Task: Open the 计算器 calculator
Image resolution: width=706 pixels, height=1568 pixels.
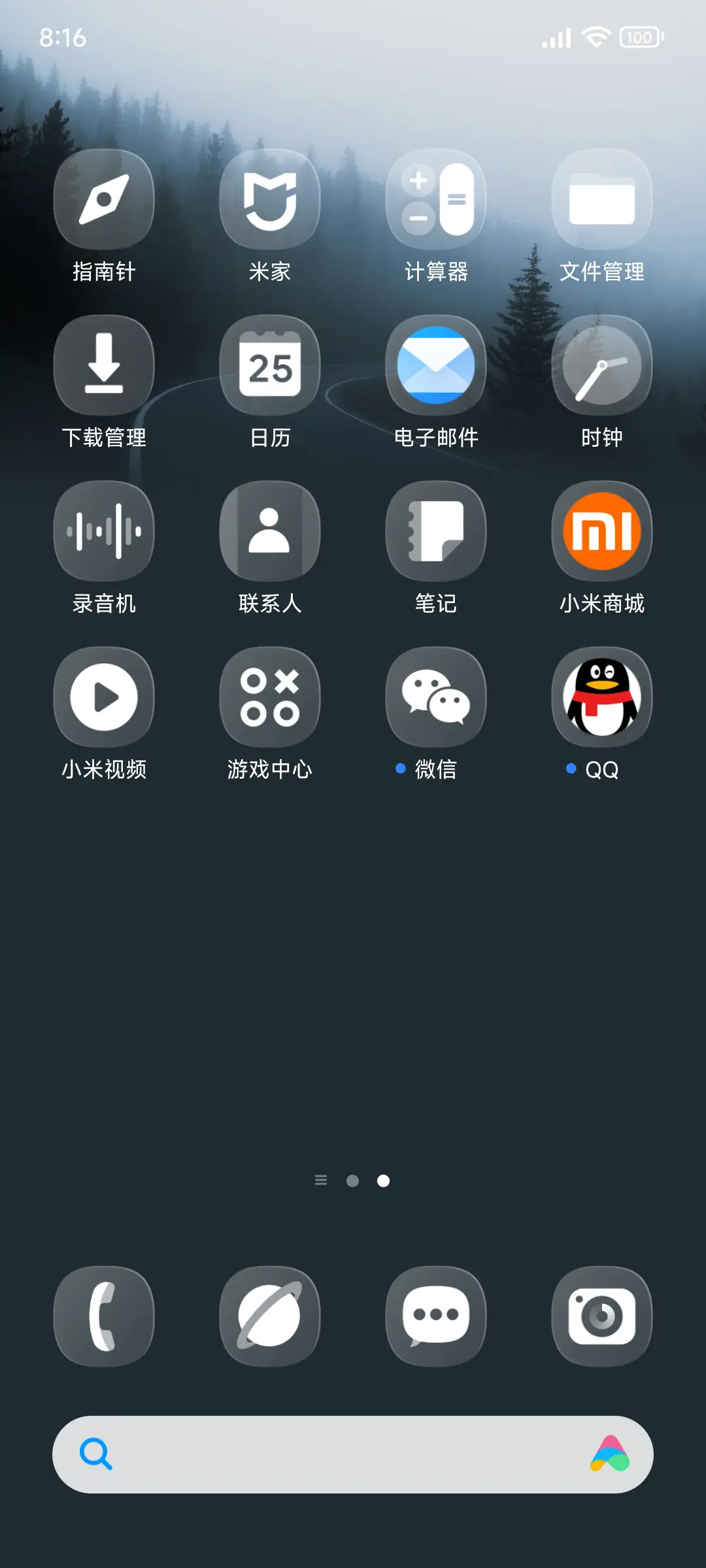Action: pos(436,200)
